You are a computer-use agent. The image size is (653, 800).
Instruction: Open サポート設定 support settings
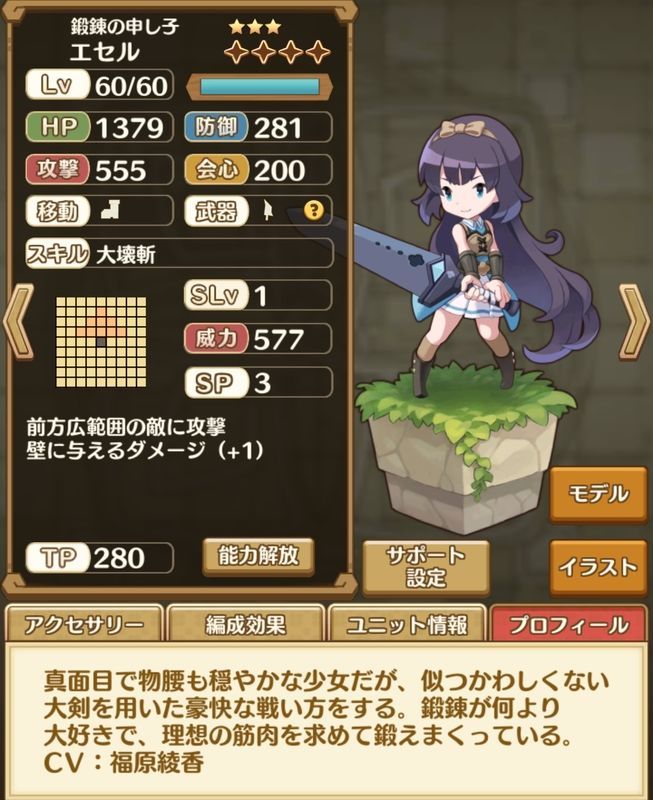point(426,567)
